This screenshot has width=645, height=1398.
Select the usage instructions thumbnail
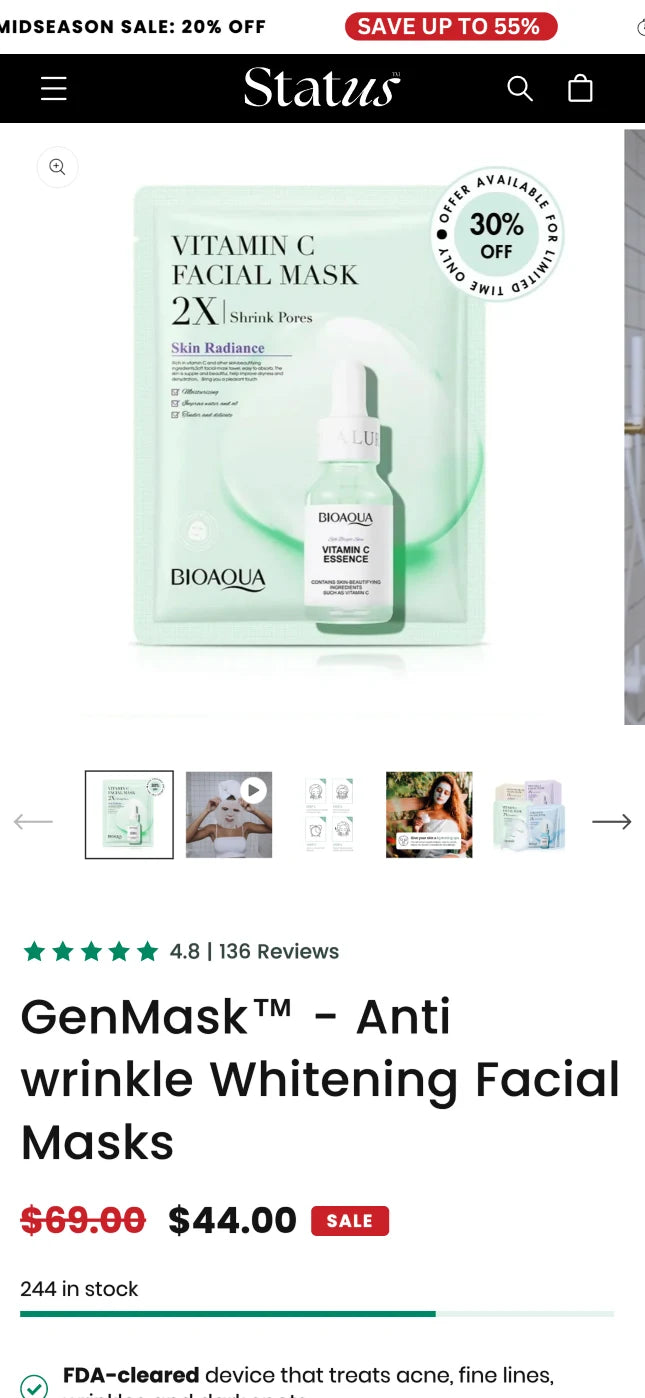(329, 814)
